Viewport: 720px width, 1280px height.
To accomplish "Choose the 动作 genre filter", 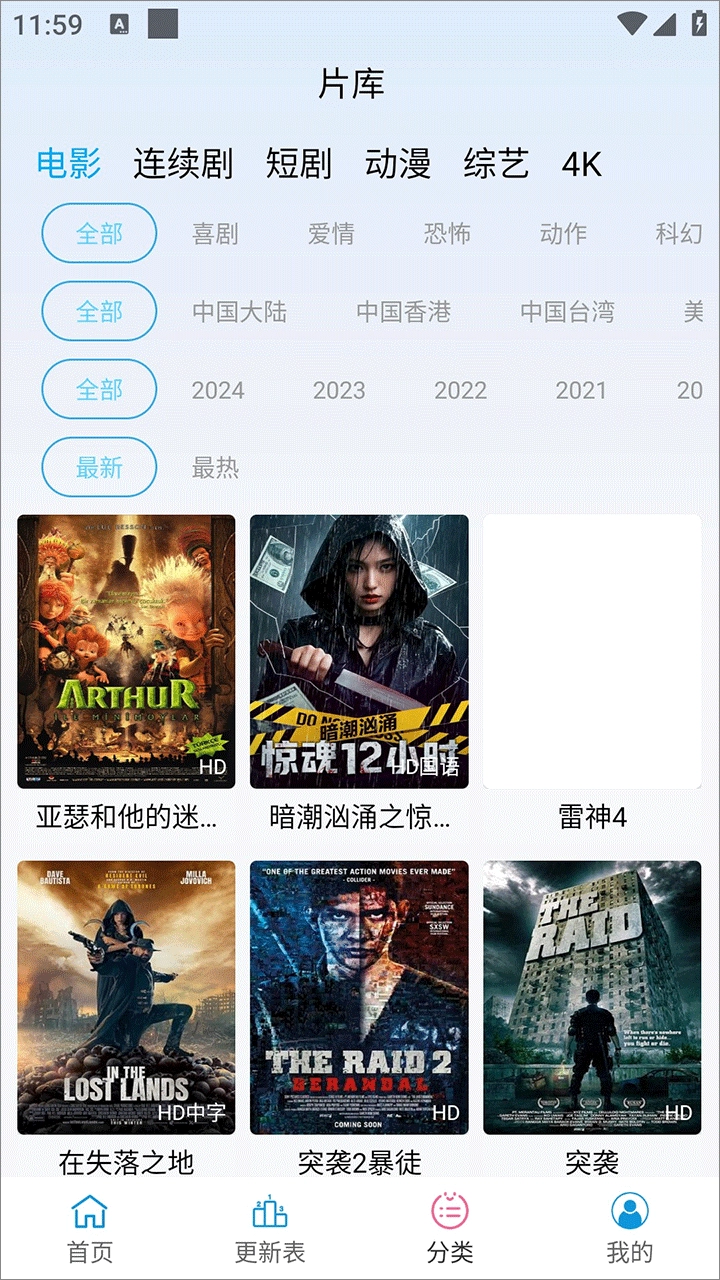I will click(563, 234).
